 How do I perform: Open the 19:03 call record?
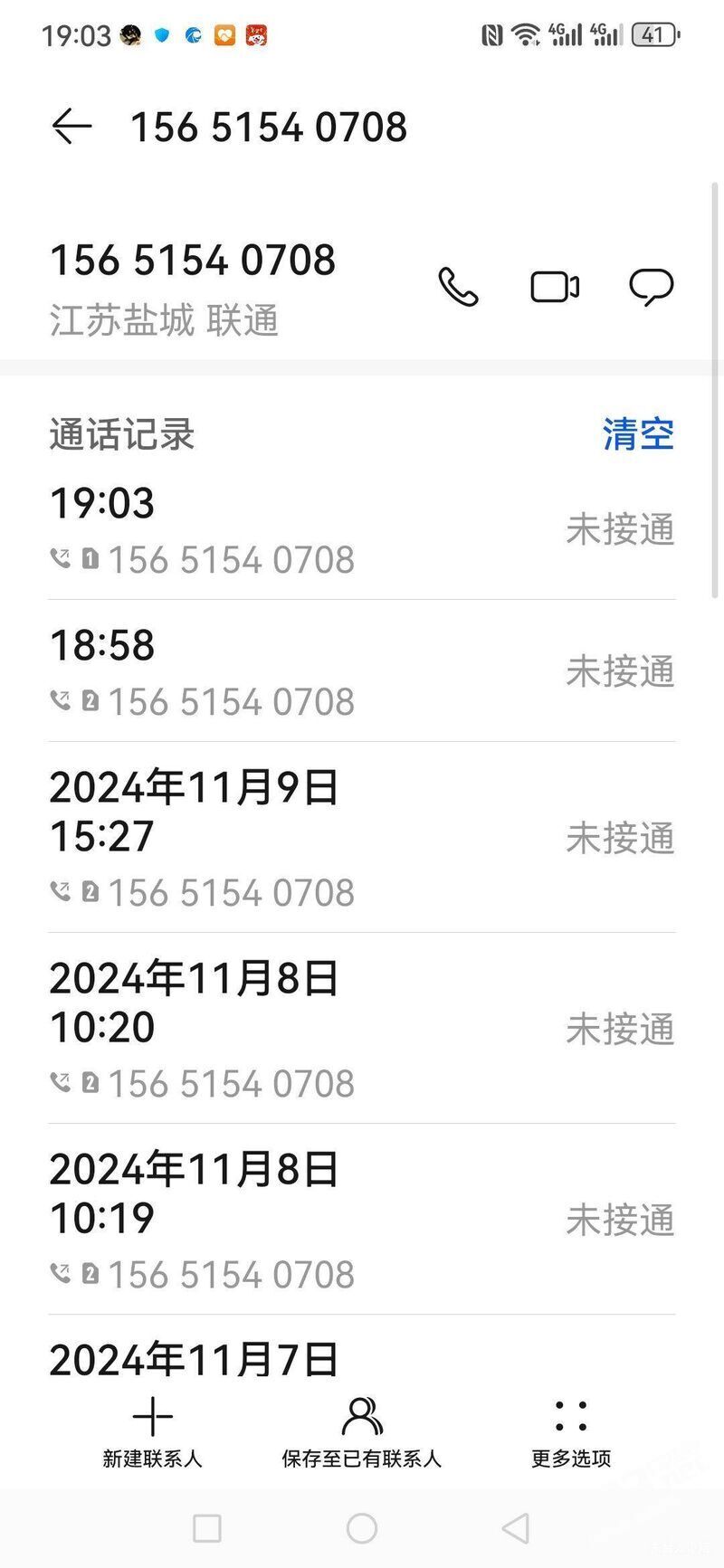coord(362,529)
